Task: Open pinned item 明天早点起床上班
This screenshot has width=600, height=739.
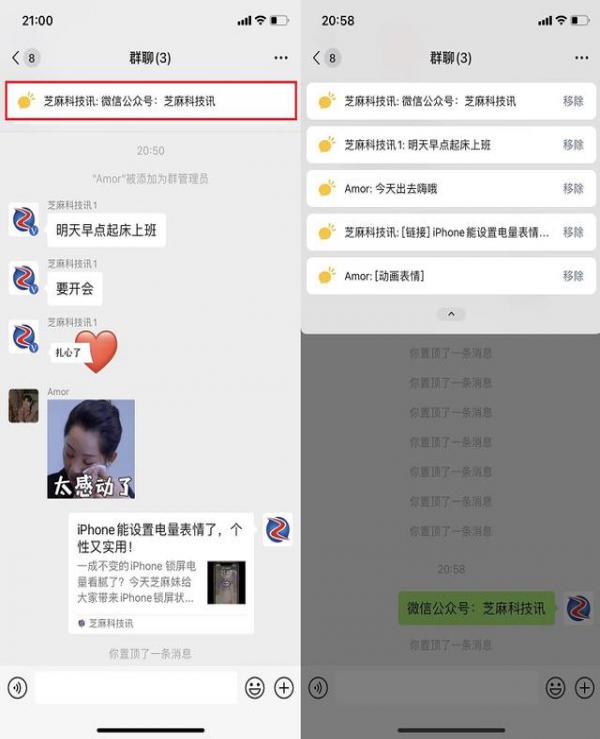Action: point(430,145)
